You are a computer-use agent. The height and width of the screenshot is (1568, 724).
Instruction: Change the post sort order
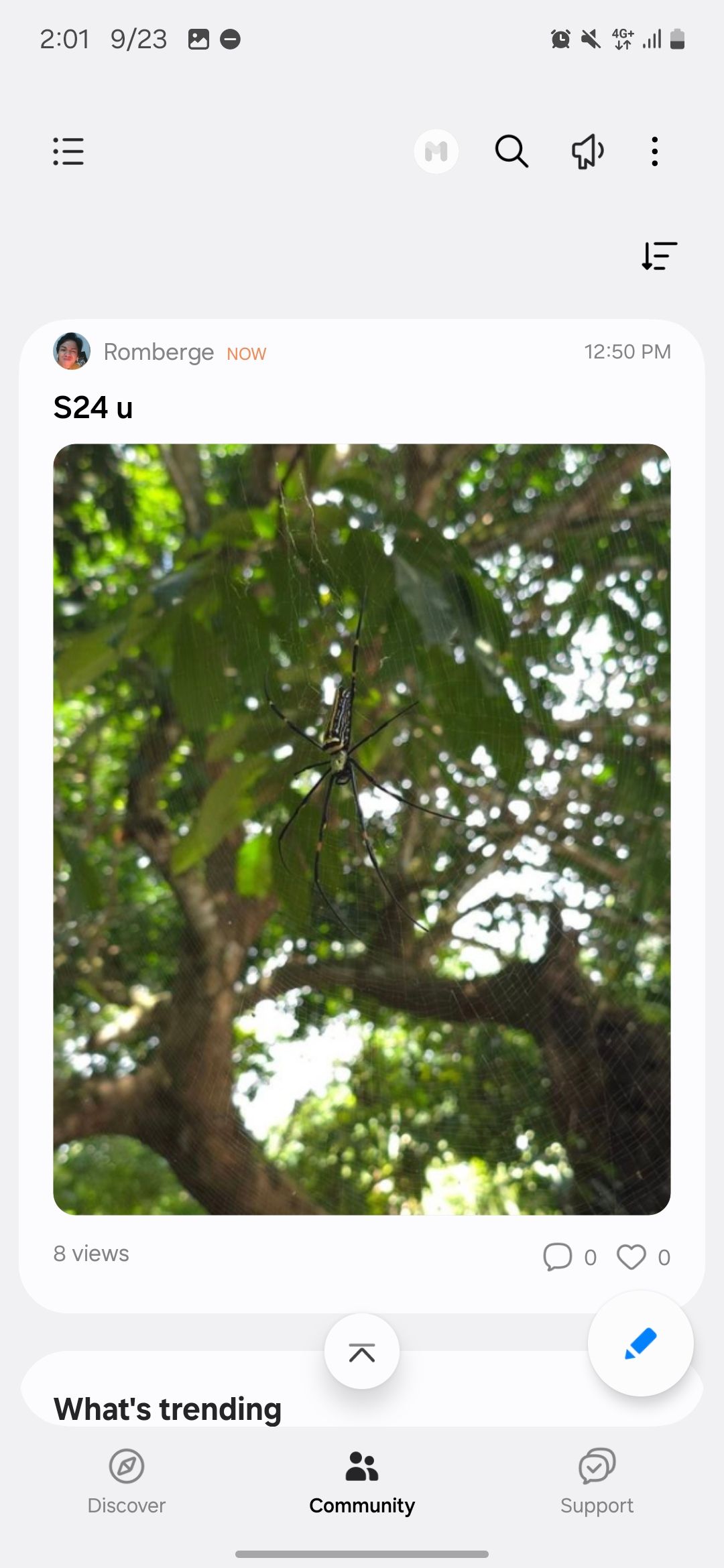pos(659,256)
